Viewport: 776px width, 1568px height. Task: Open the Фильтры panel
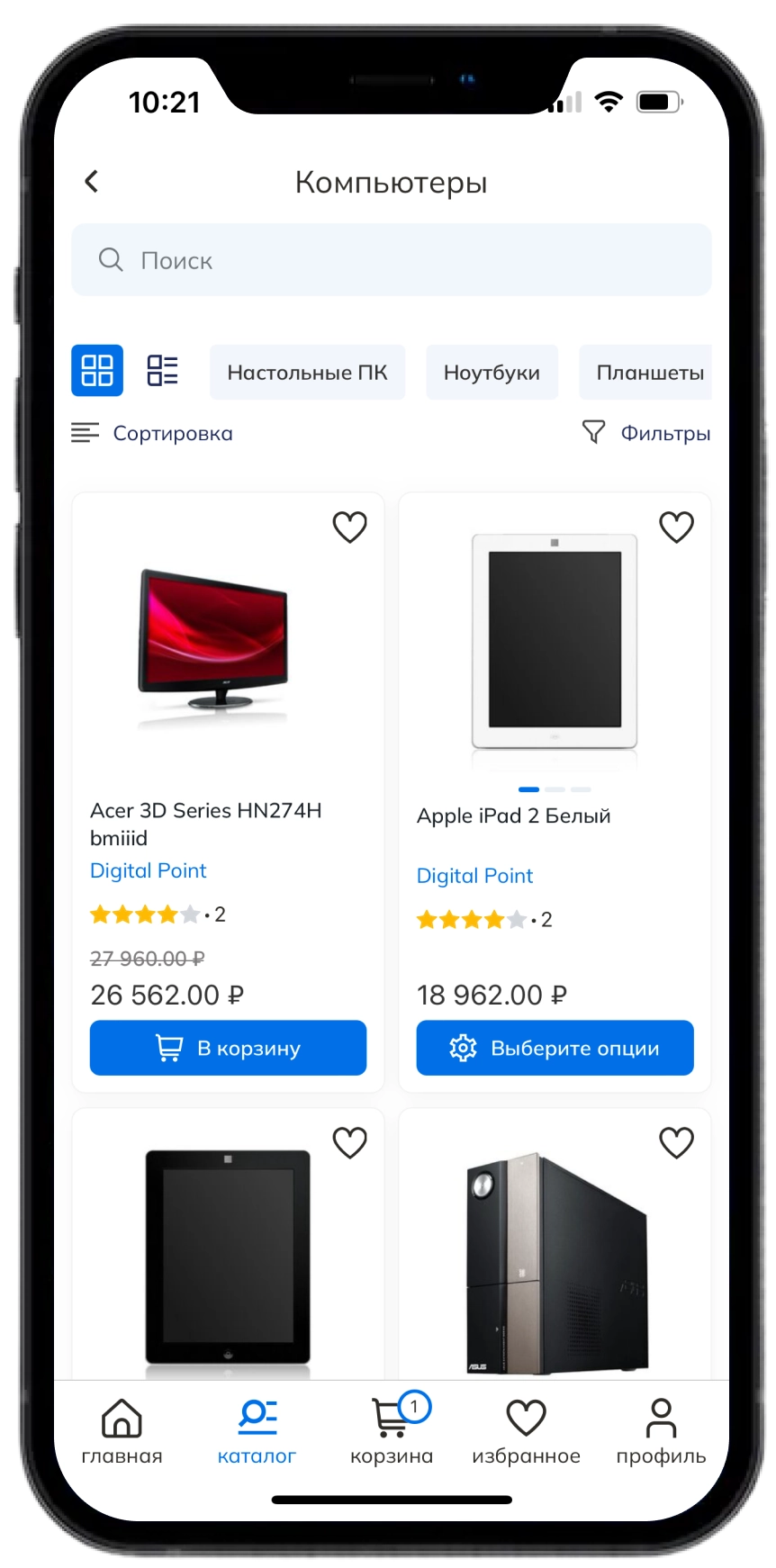646,434
